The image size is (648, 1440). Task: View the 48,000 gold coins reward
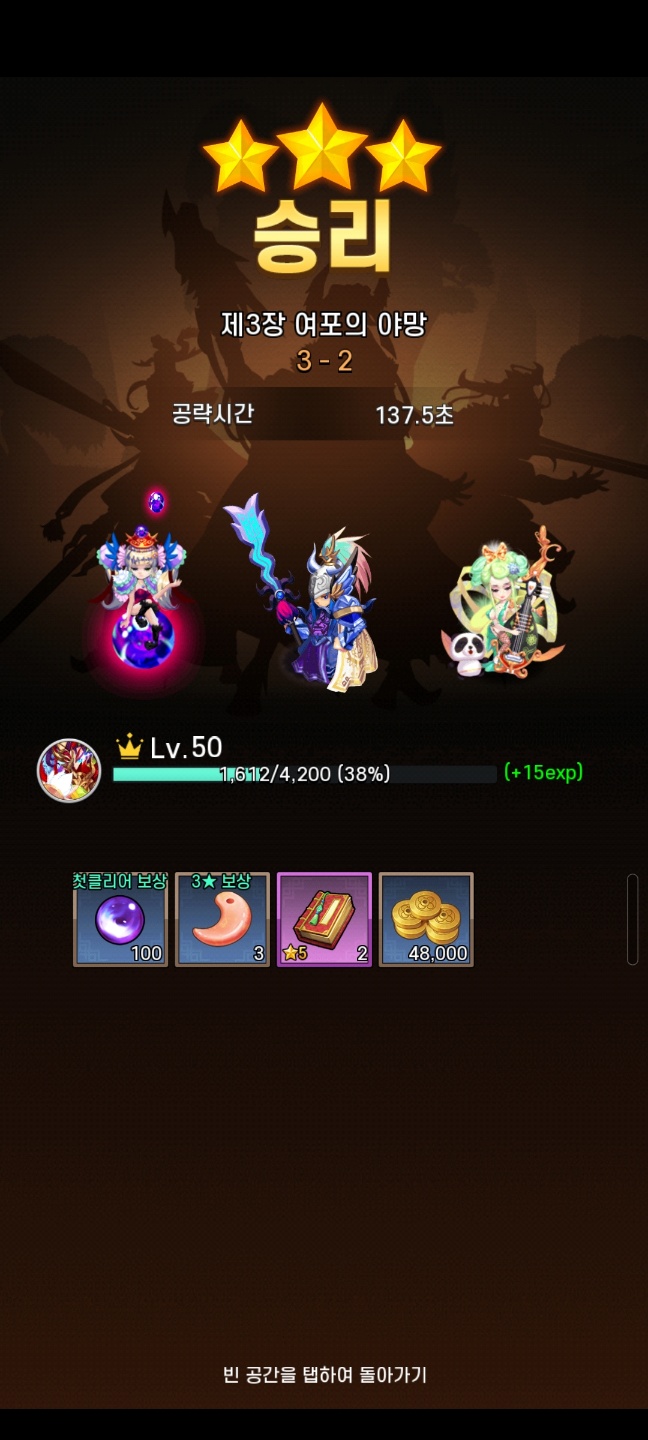(426, 920)
